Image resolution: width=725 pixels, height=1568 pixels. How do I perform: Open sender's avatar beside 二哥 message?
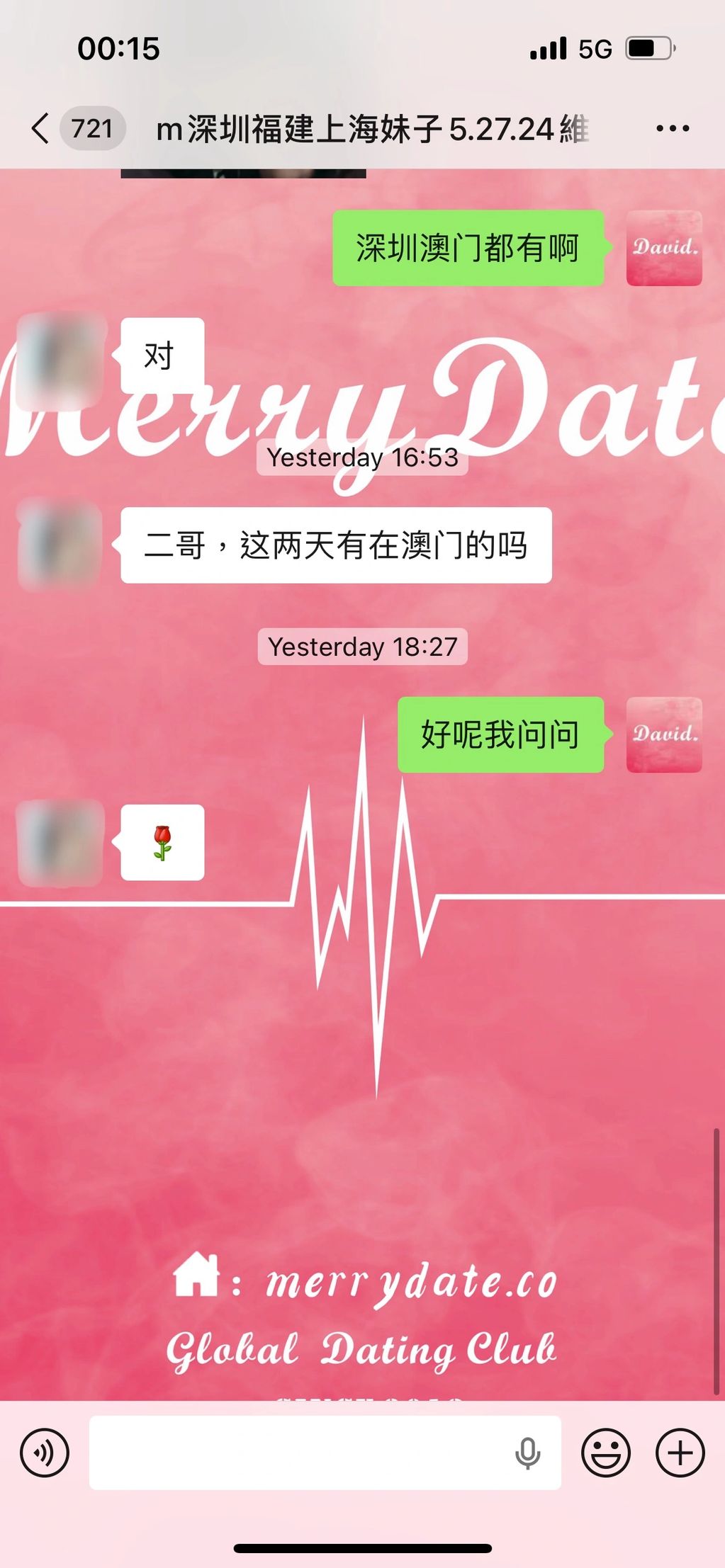[60, 545]
